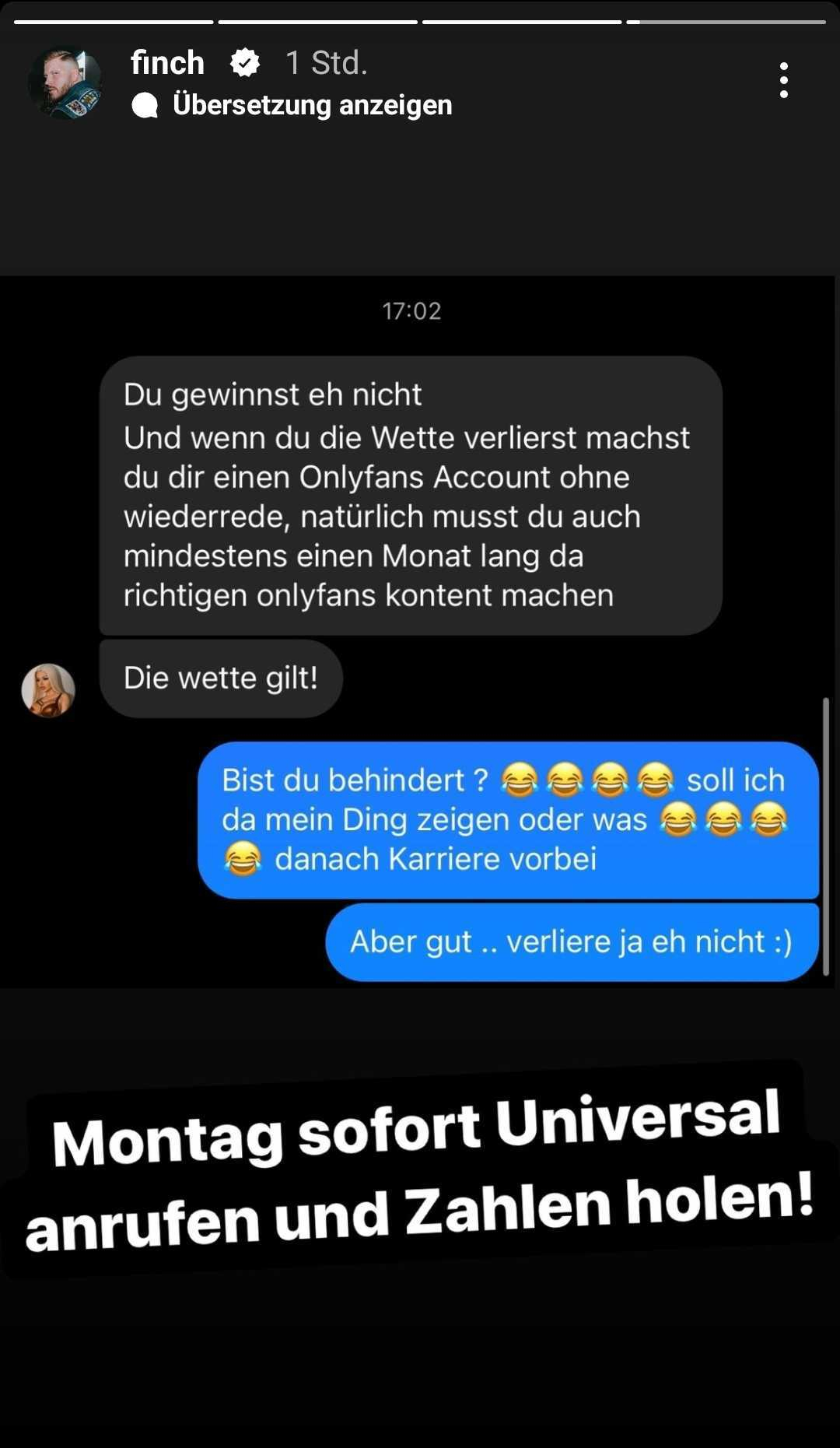
Task: Show translation via Übersetzung anzeigen
Action: (311, 105)
